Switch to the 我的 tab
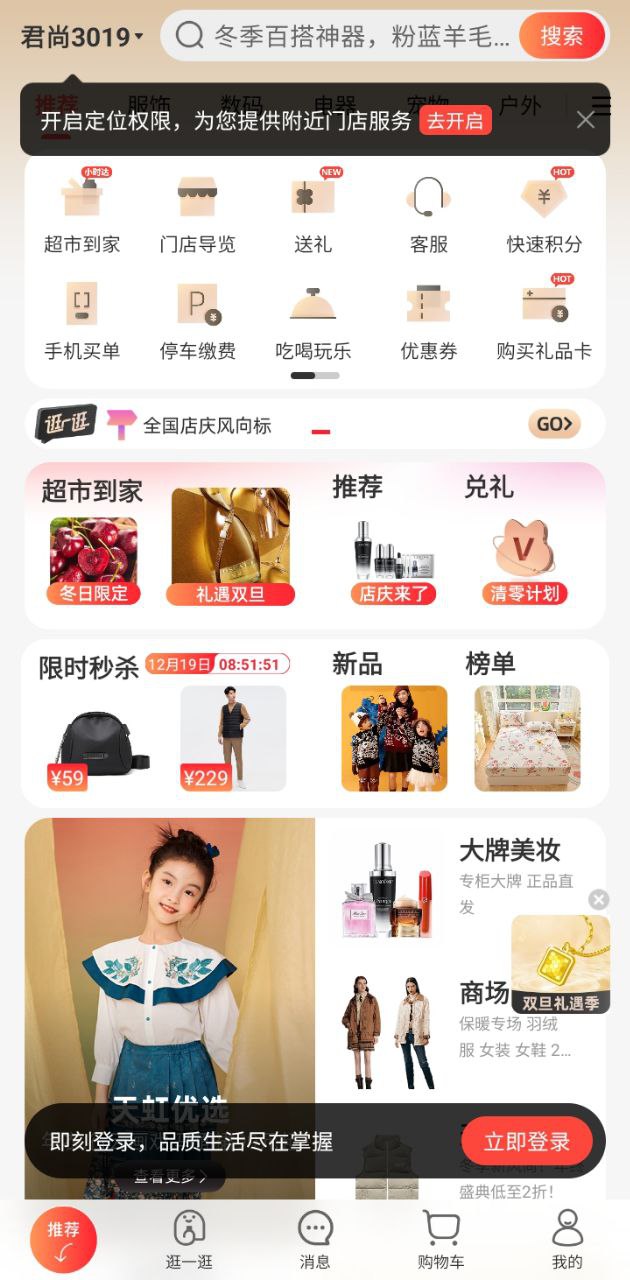This screenshot has width=630, height=1280. [x=567, y=1239]
